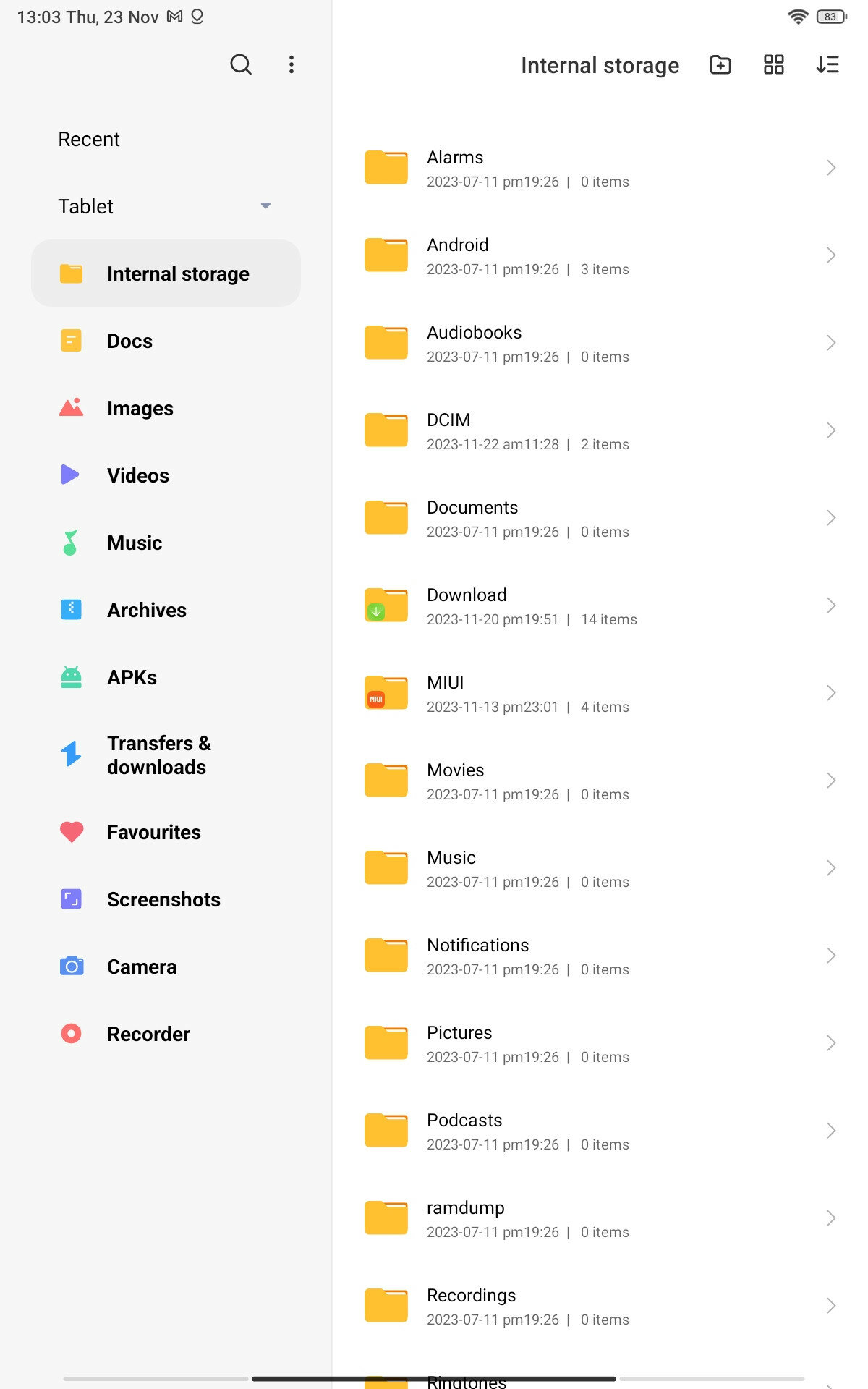
Task: Open the search icon in the sidebar
Action: pos(241,64)
